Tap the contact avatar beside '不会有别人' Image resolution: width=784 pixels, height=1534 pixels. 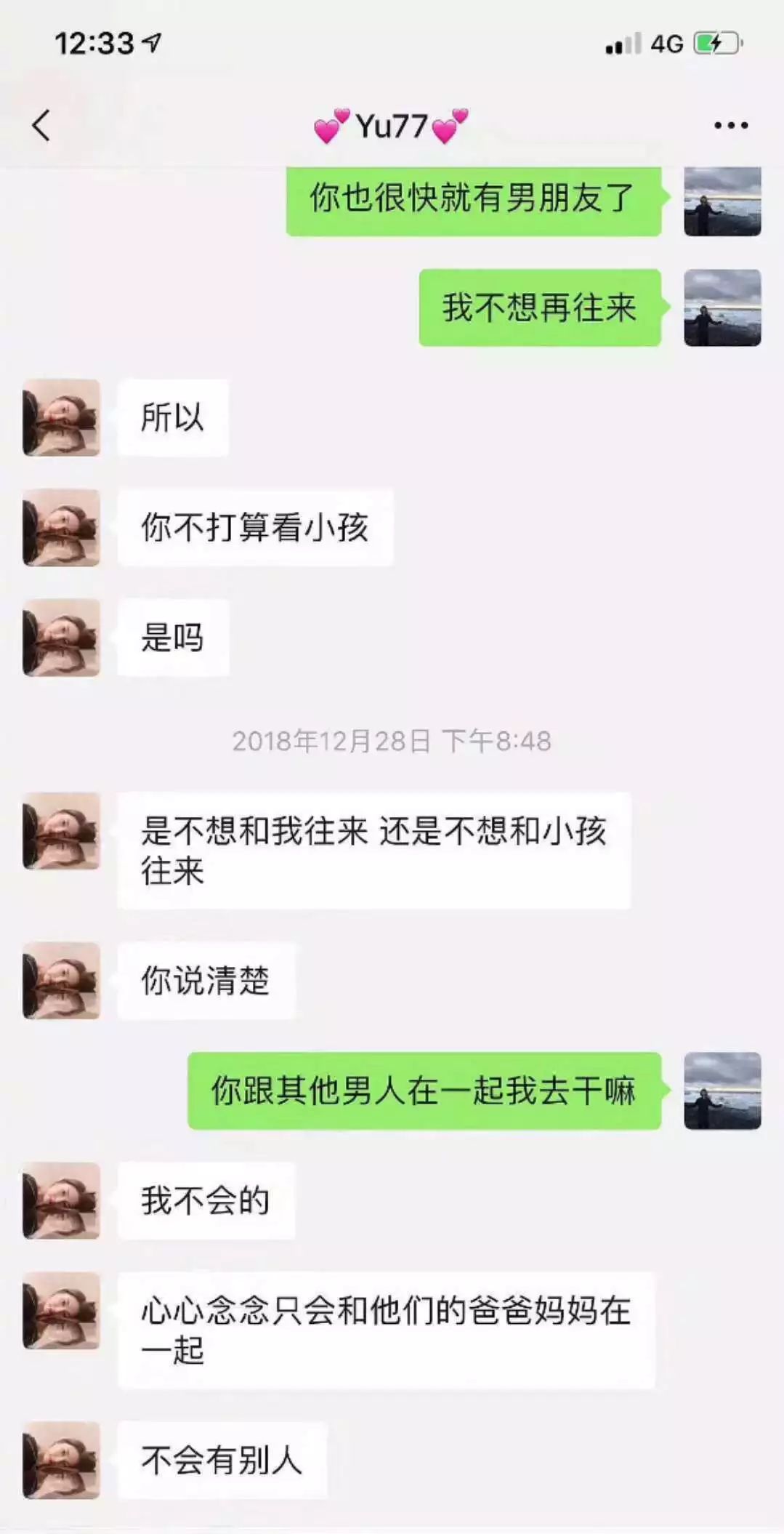click(x=61, y=1460)
